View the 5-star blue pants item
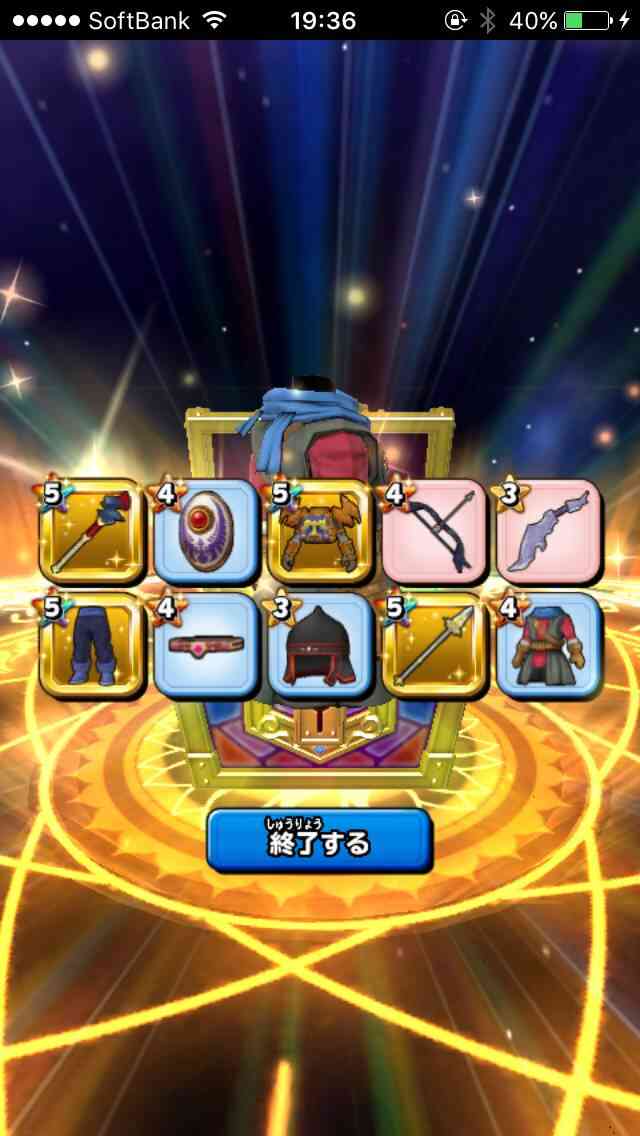640x1136 pixels. click(92, 645)
